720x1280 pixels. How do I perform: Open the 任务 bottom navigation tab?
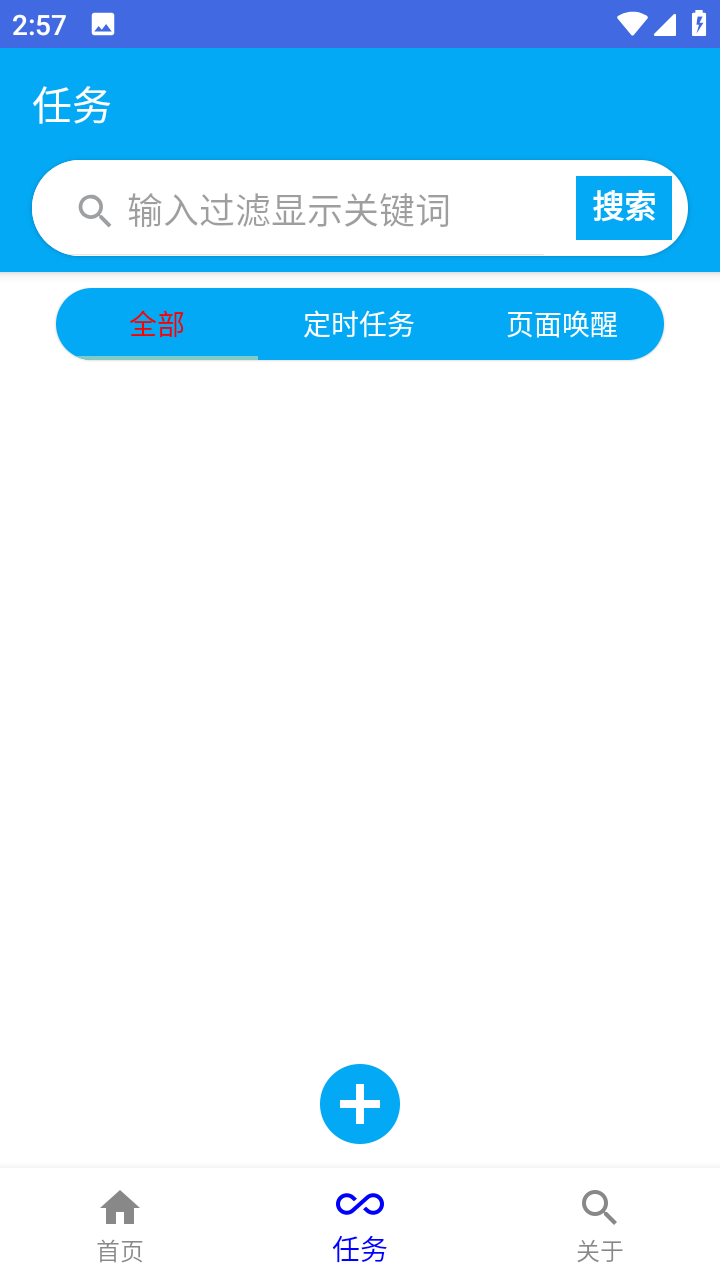pos(360,1225)
